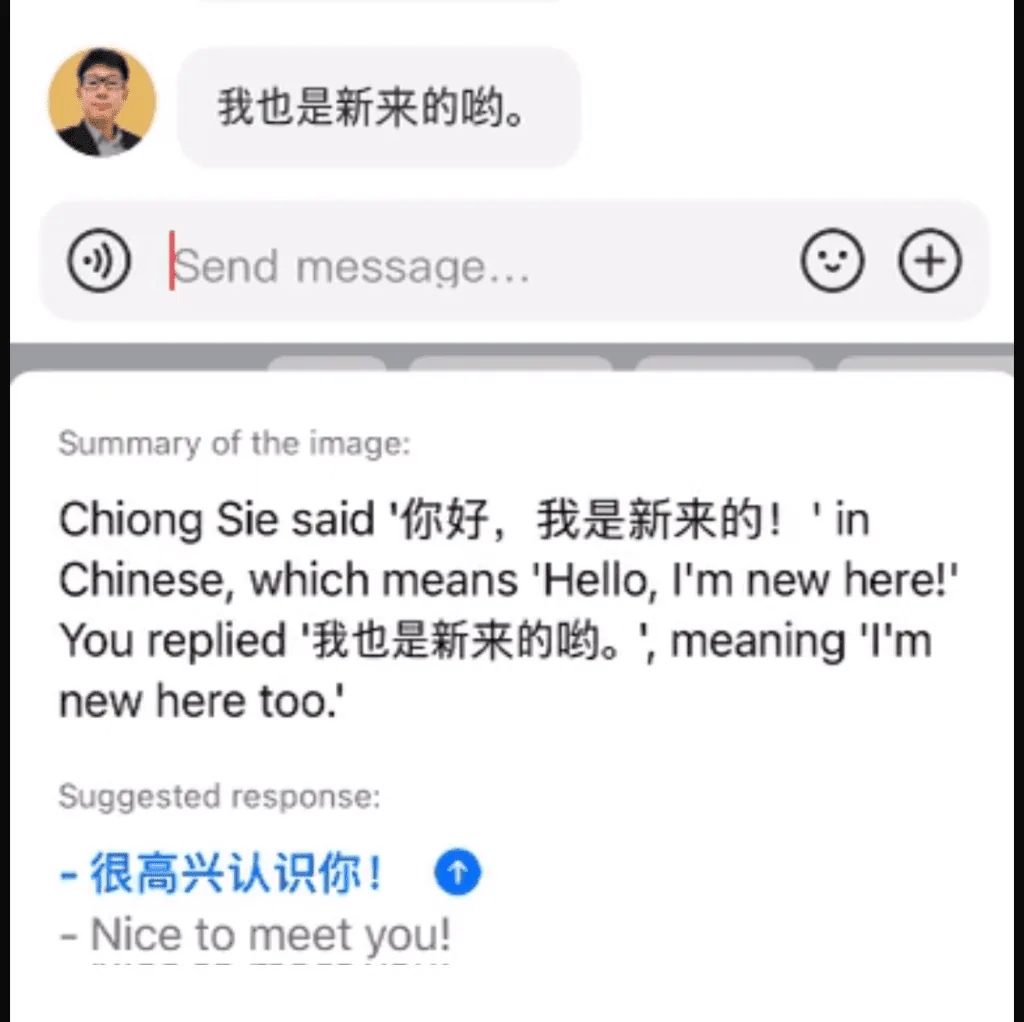Tap the voice input icon

[99, 261]
